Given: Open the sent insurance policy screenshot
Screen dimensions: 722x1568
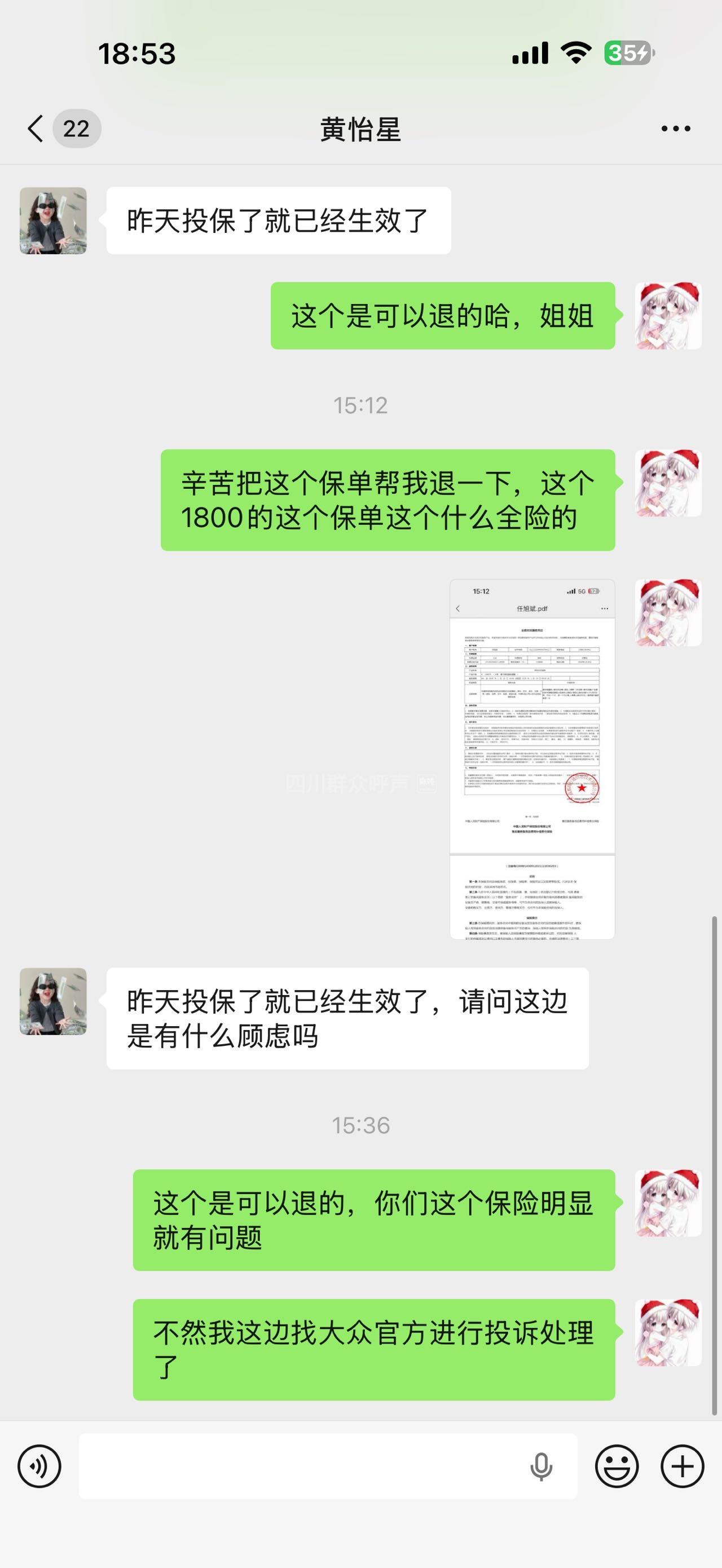Looking at the screenshot, I should [532, 758].
